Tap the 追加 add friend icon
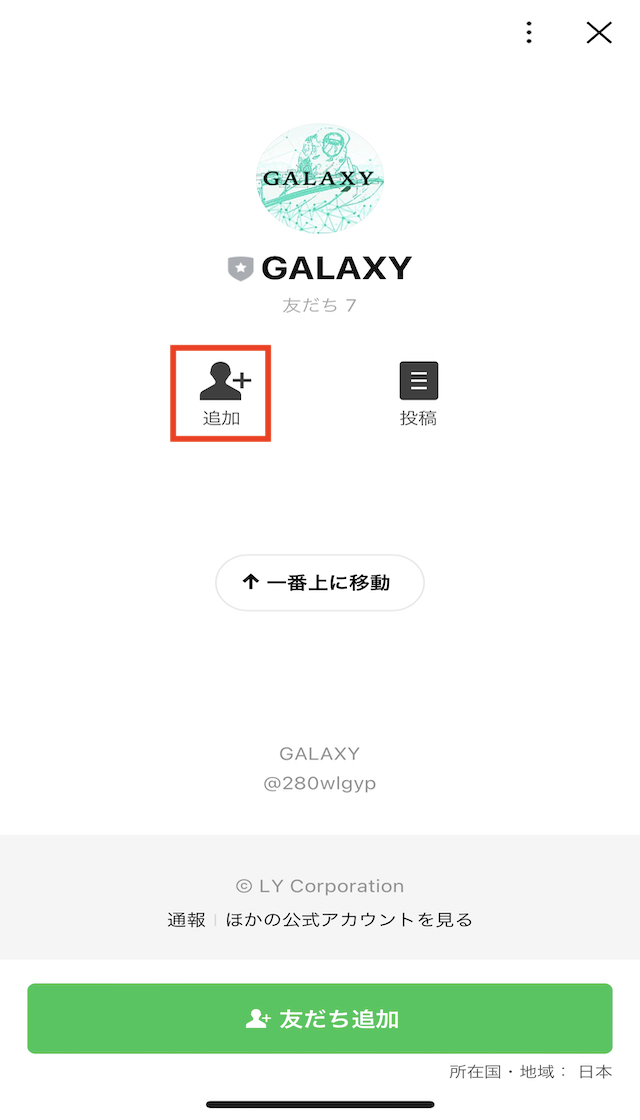The image size is (640, 1120). (221, 393)
